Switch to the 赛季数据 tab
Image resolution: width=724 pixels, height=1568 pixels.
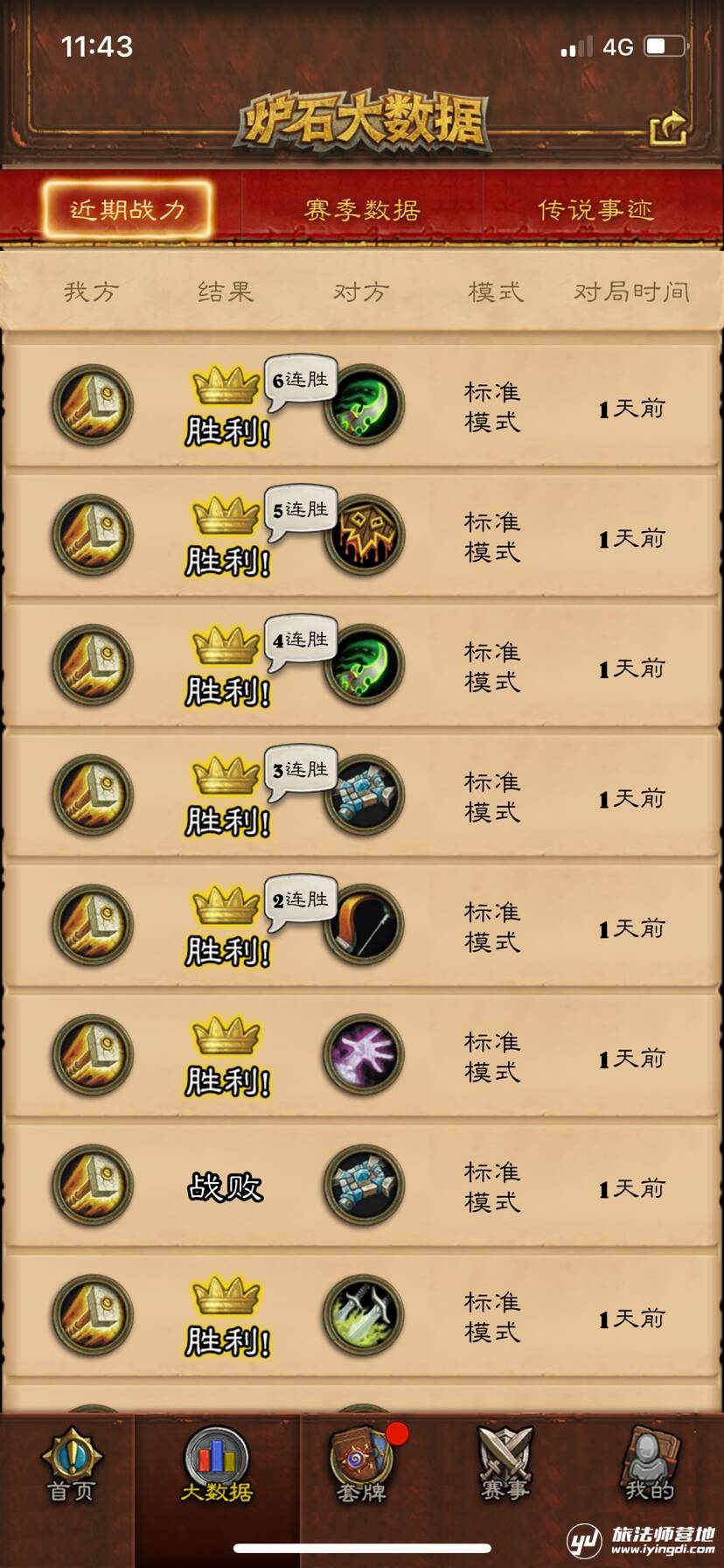pyautogui.click(x=362, y=210)
